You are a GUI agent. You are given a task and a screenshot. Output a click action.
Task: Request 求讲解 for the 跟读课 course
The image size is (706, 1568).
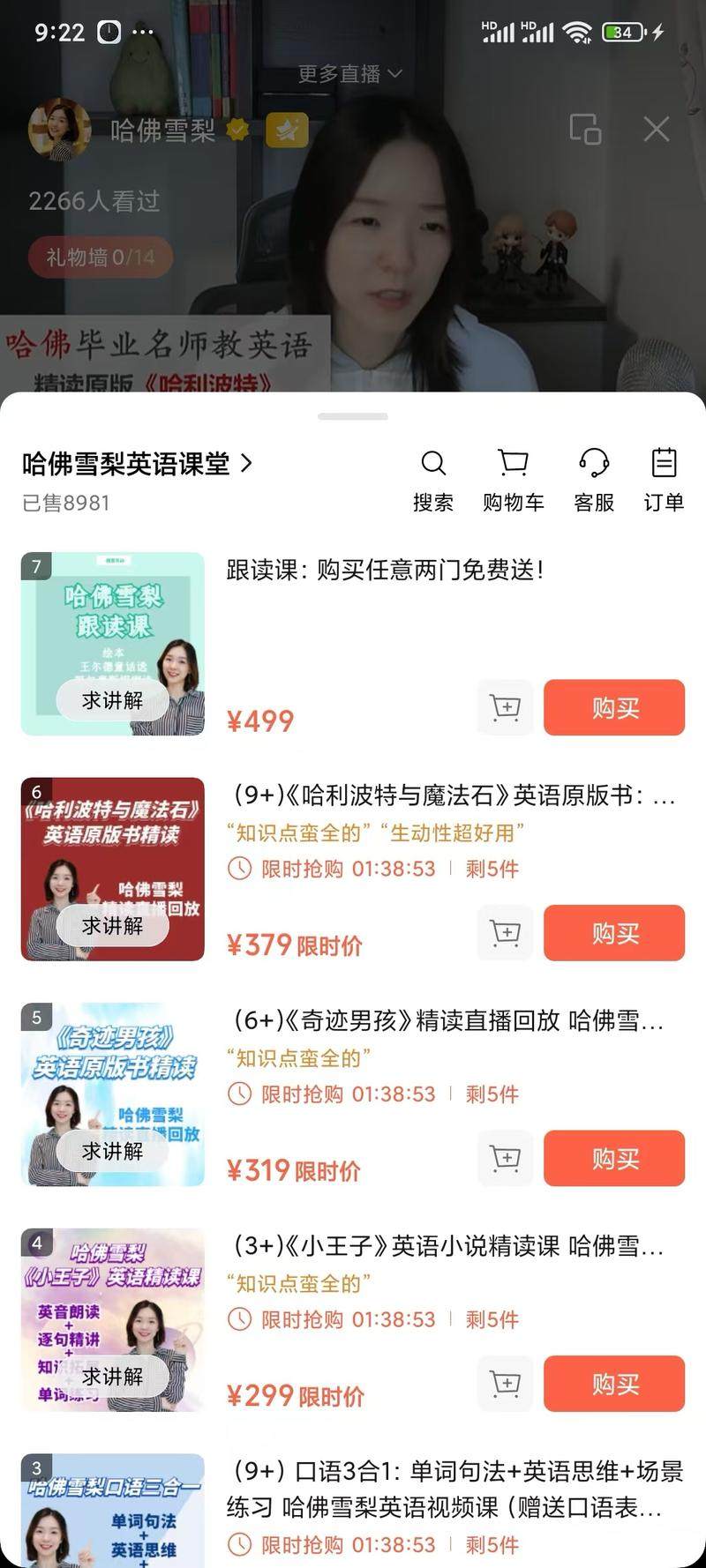pos(112,700)
